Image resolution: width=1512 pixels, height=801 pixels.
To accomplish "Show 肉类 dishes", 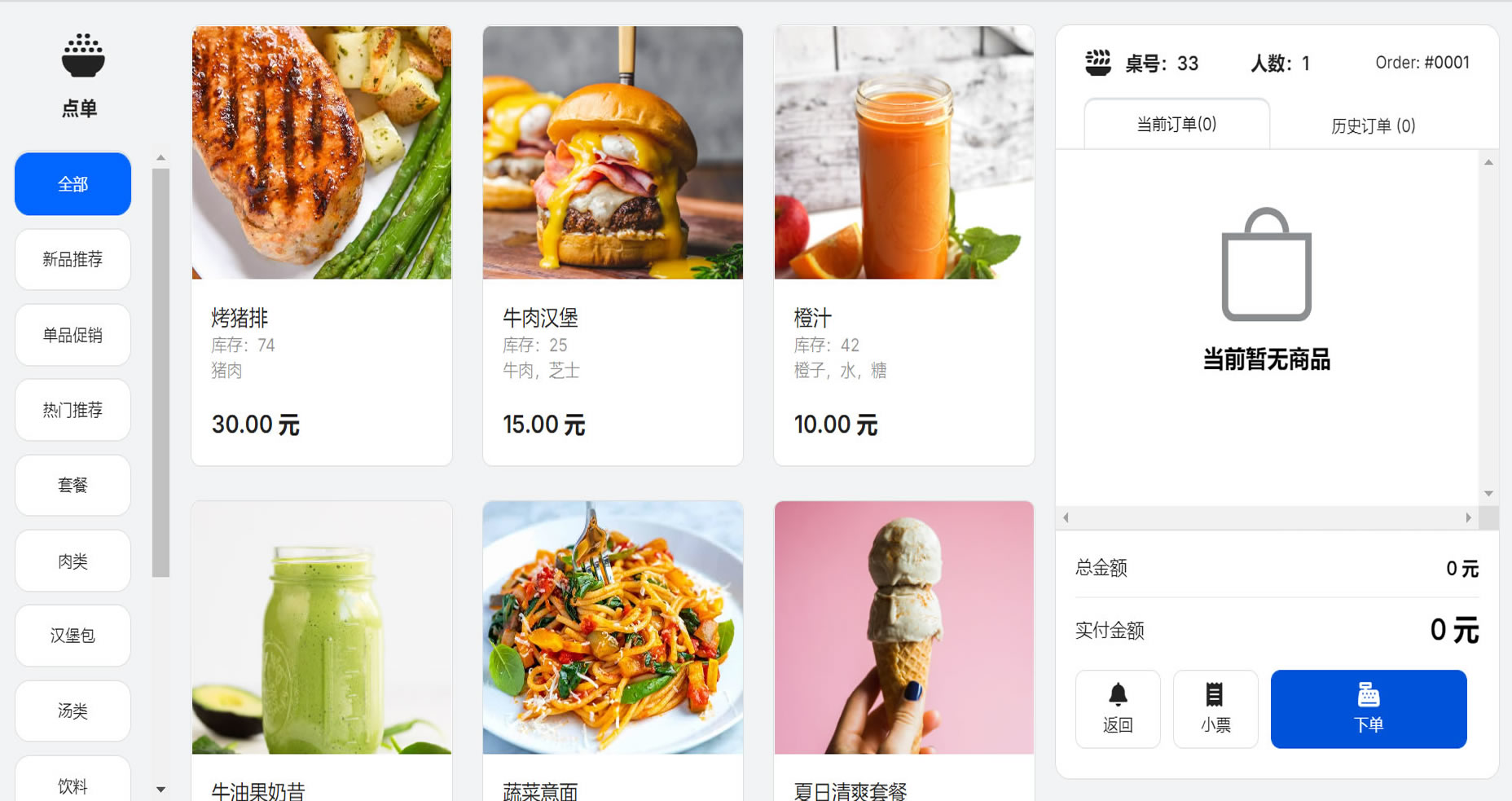I will (x=73, y=561).
